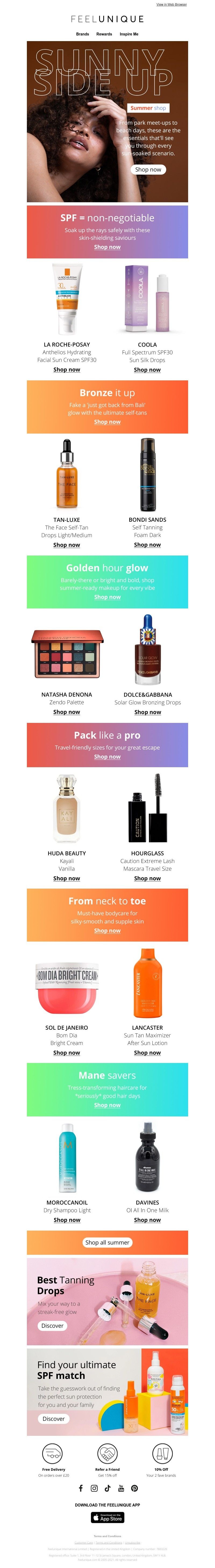Image resolution: width=215 pixels, height=1568 pixels.
Task: Tap the Shop all summer button
Action: point(107,1242)
